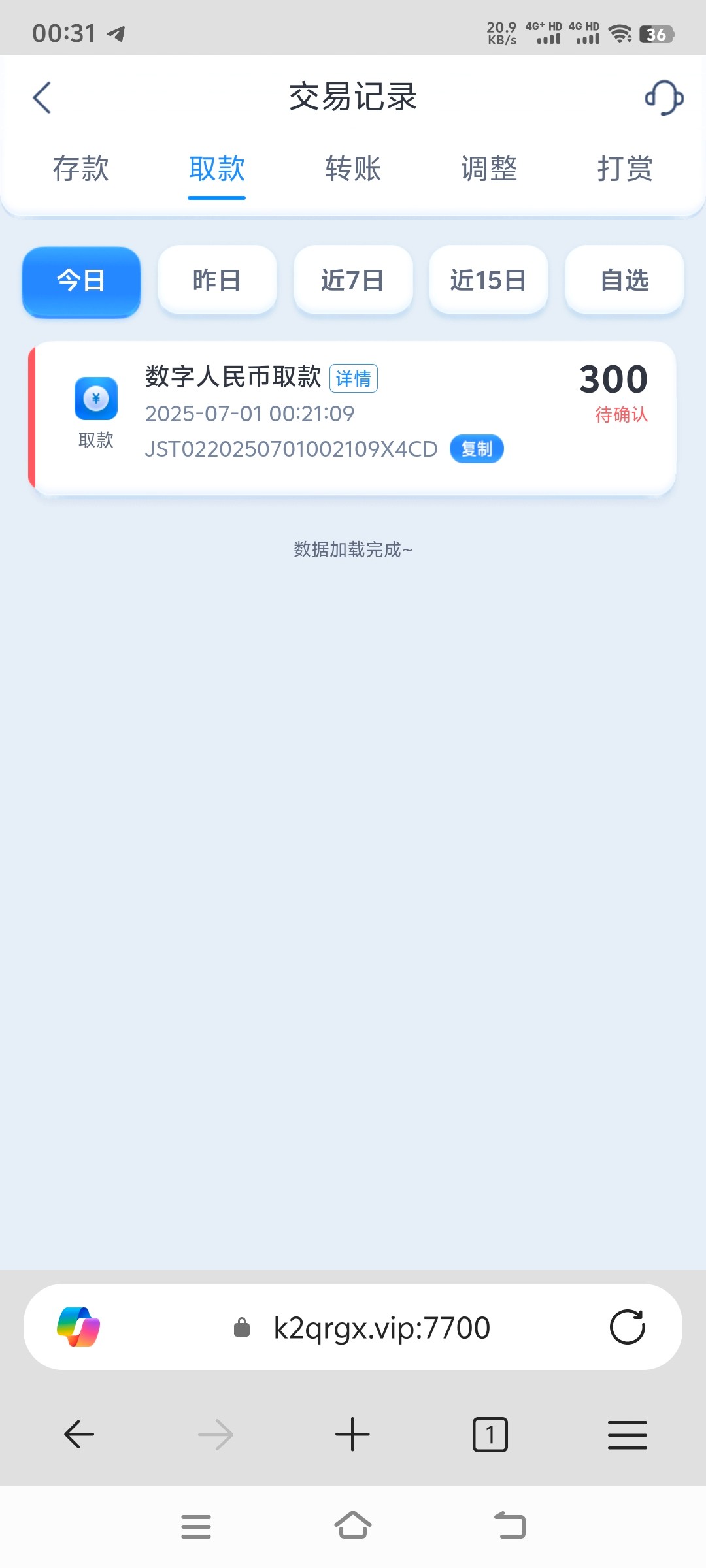
Task: Copy the order number with 复制 button
Action: (476, 449)
